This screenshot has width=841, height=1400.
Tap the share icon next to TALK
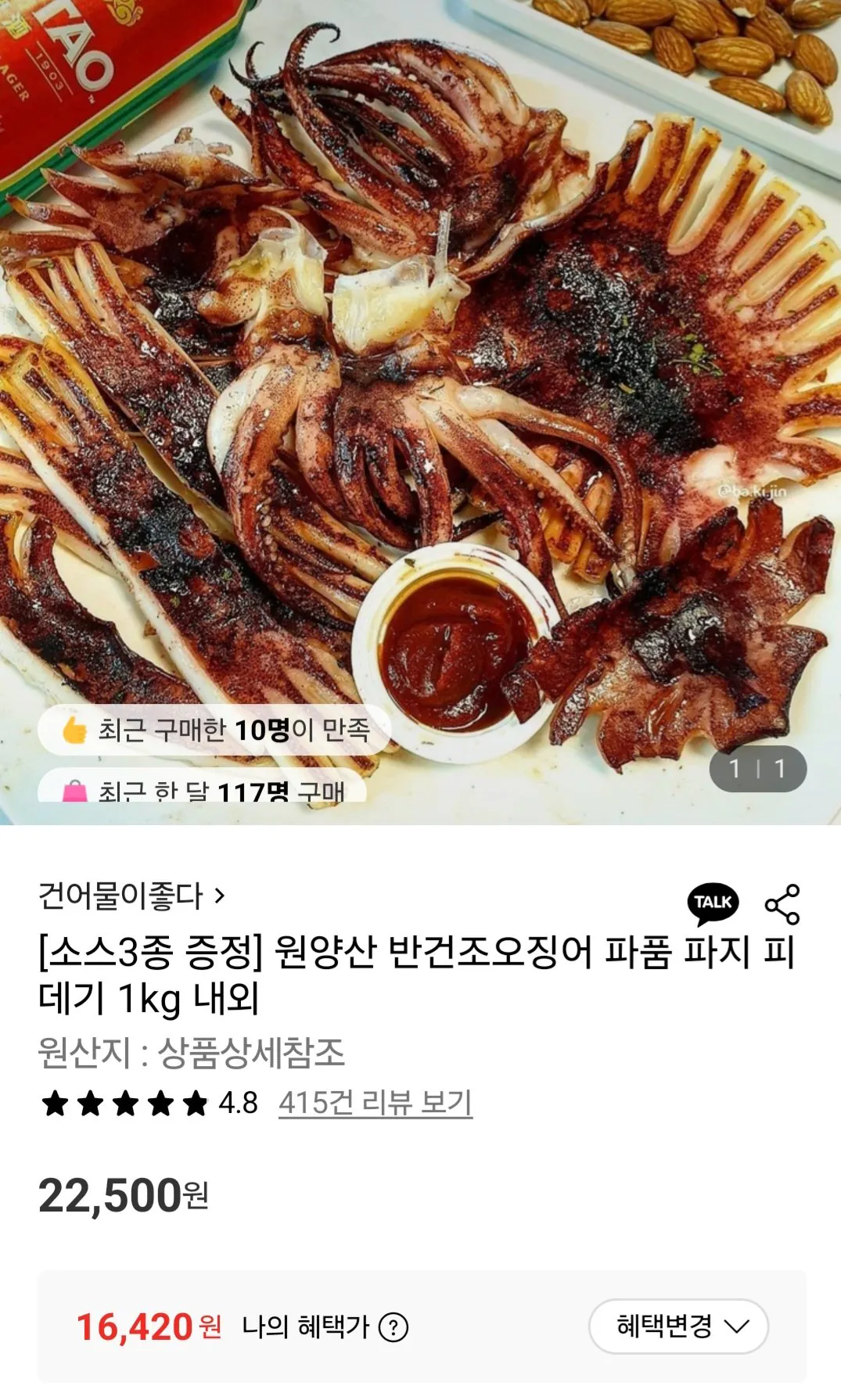coord(782,903)
